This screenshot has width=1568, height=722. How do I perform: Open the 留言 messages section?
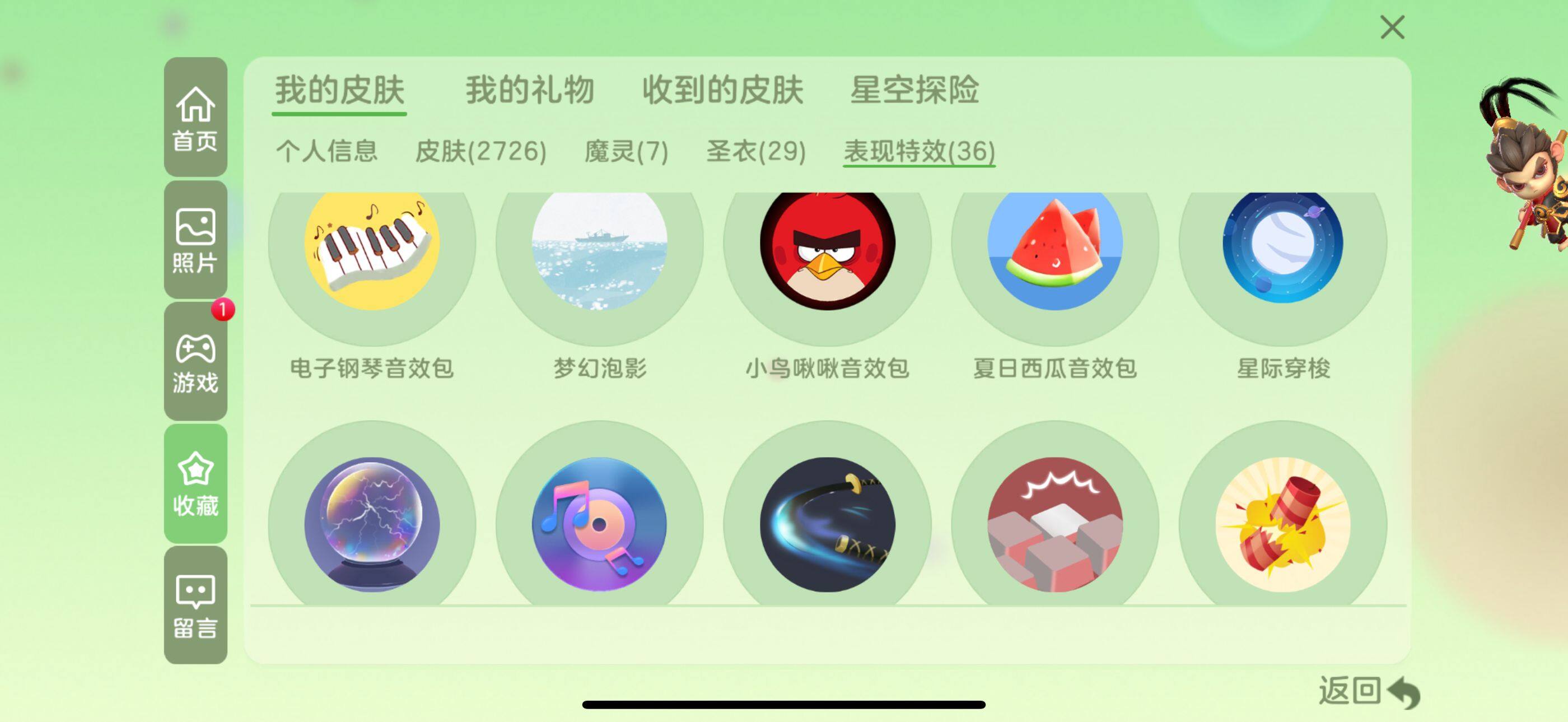(x=195, y=605)
